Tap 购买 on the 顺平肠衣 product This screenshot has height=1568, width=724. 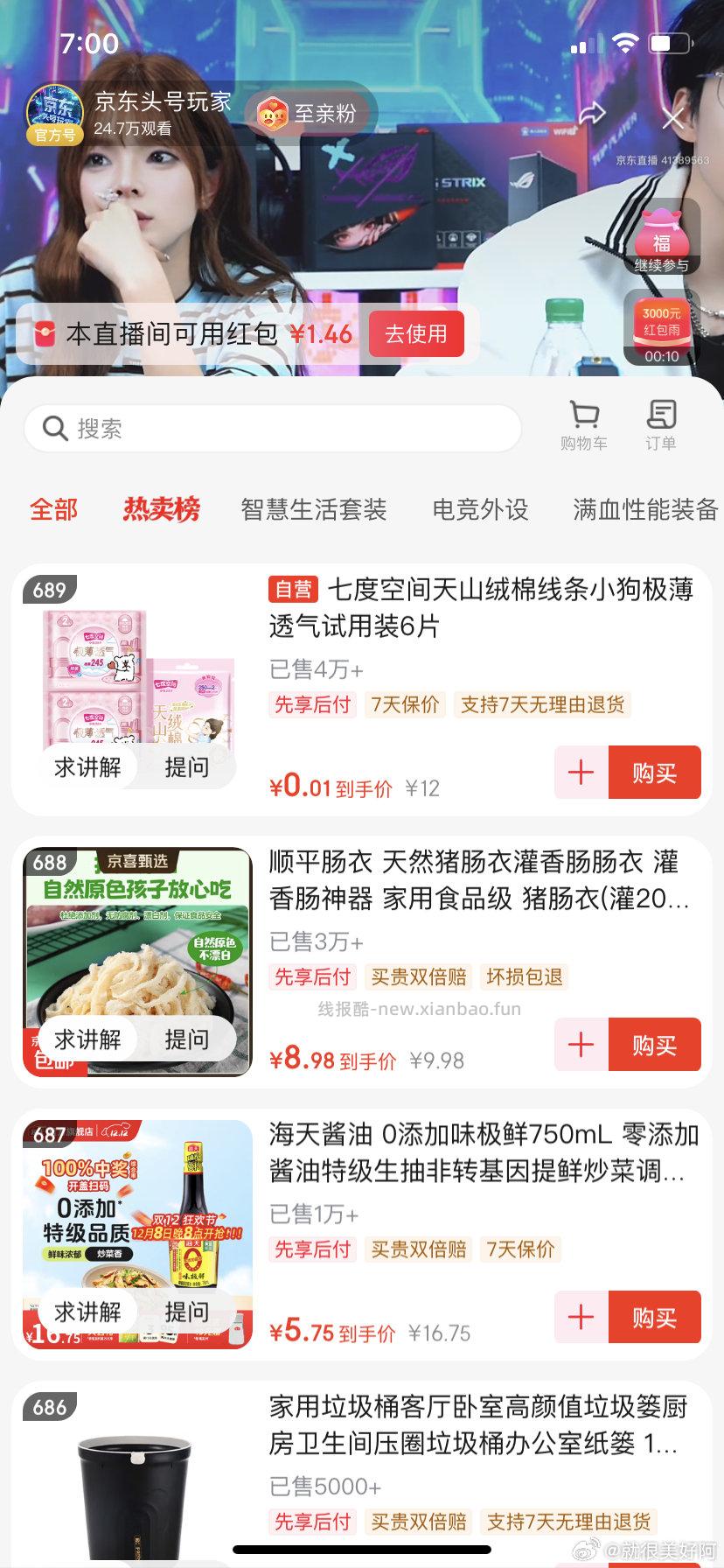pos(655,1045)
